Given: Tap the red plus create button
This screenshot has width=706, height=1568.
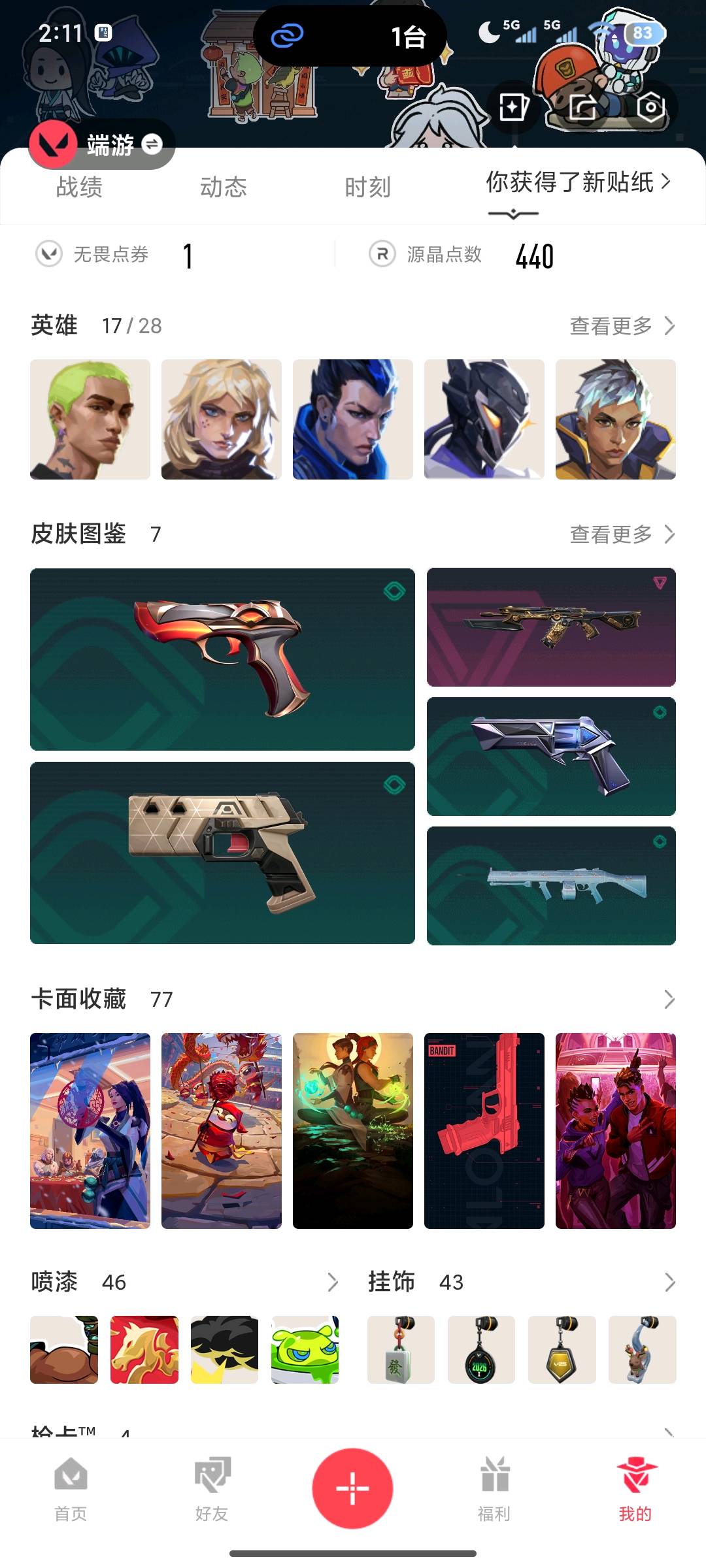Looking at the screenshot, I should 352,1488.
